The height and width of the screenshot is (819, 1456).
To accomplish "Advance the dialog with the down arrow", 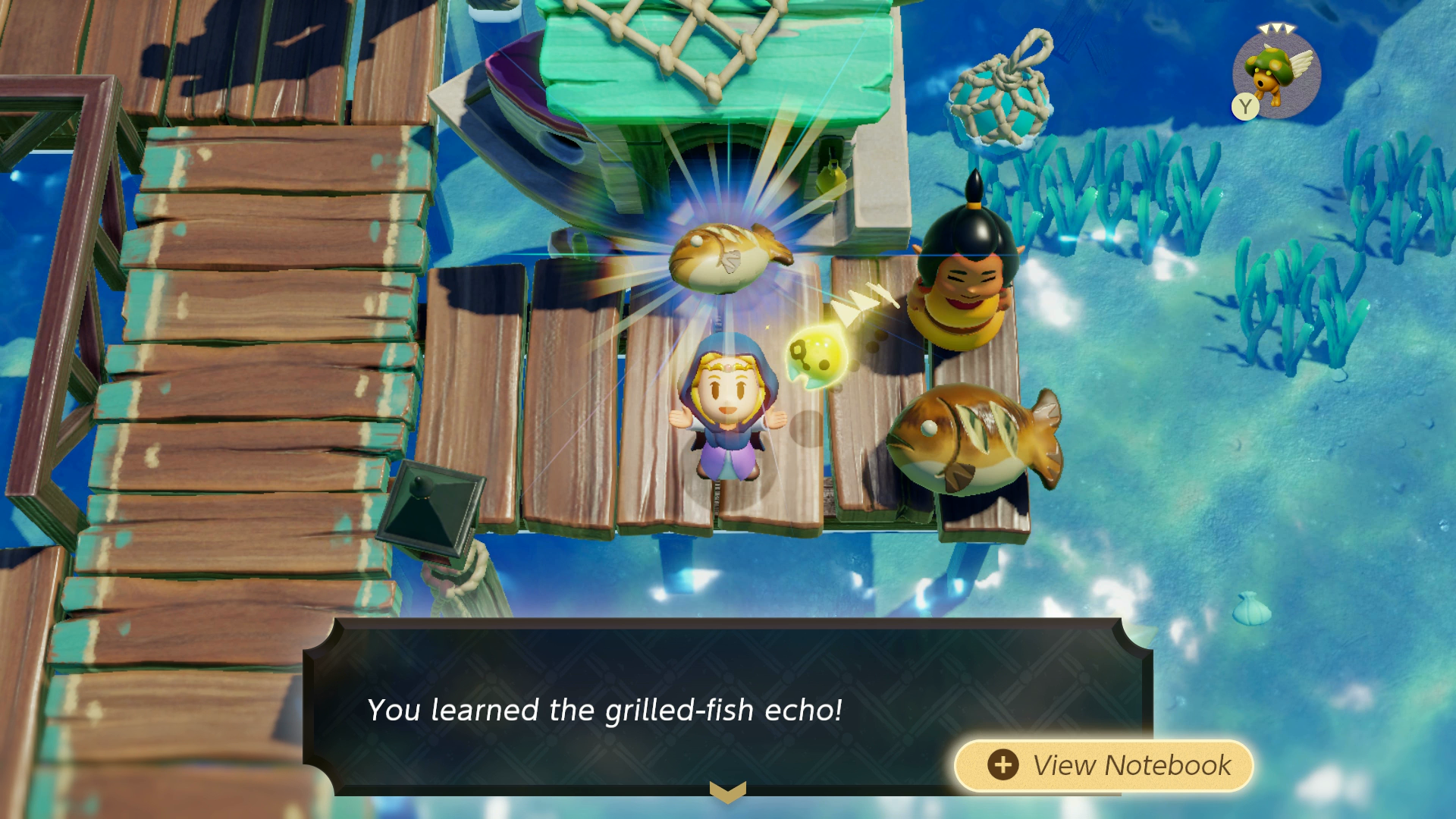I will coord(727,792).
